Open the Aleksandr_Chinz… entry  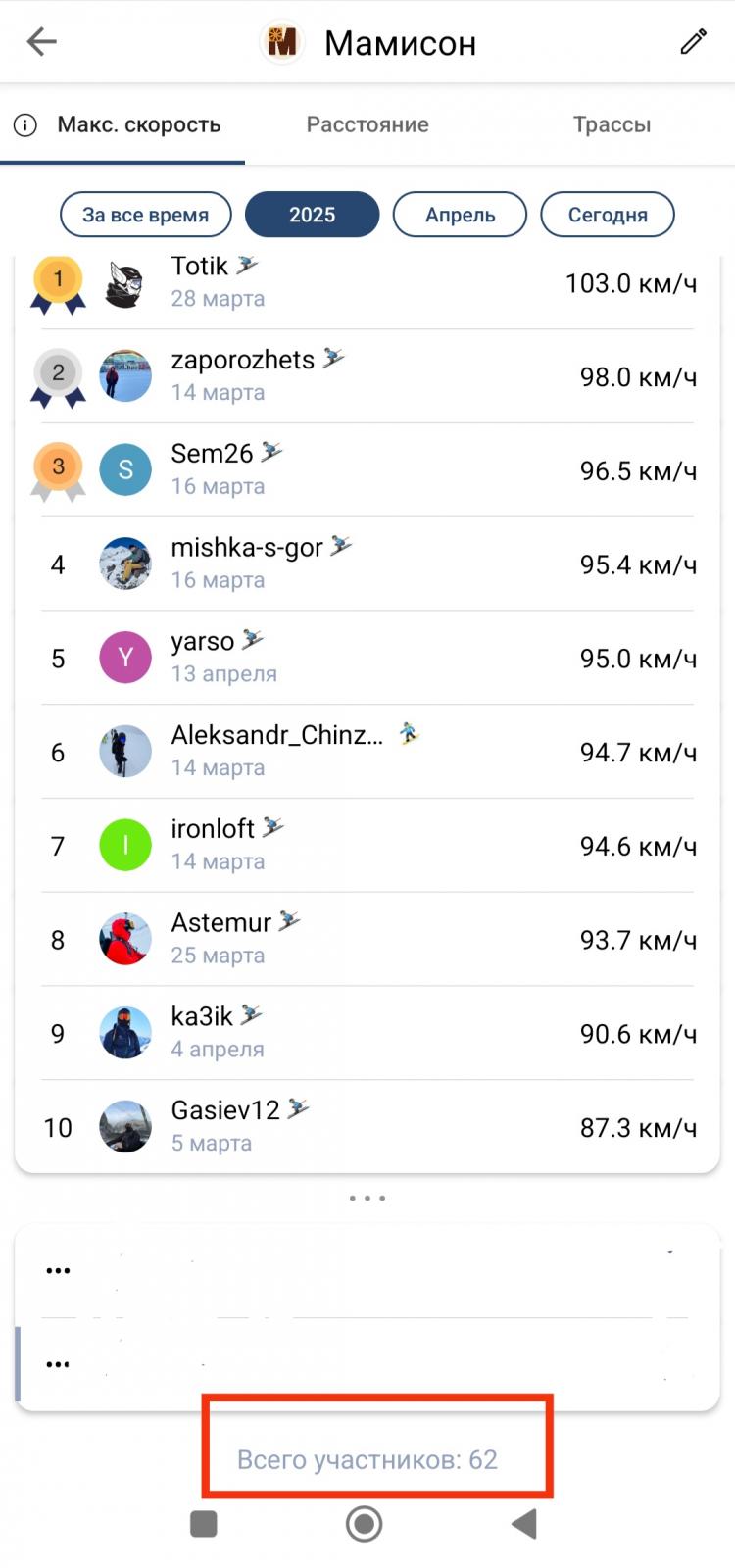(367, 752)
